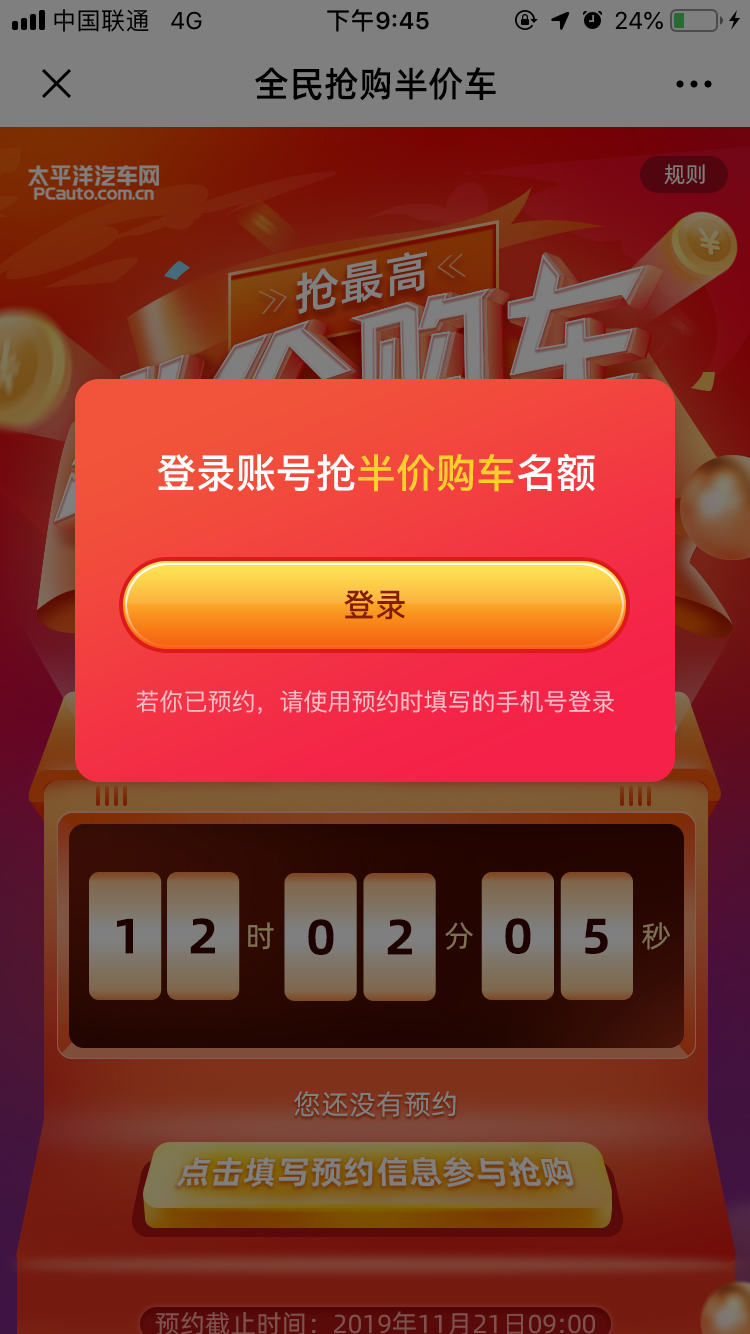This screenshot has width=750, height=1334.
Task: Open the 规则 rules page
Action: point(684,175)
